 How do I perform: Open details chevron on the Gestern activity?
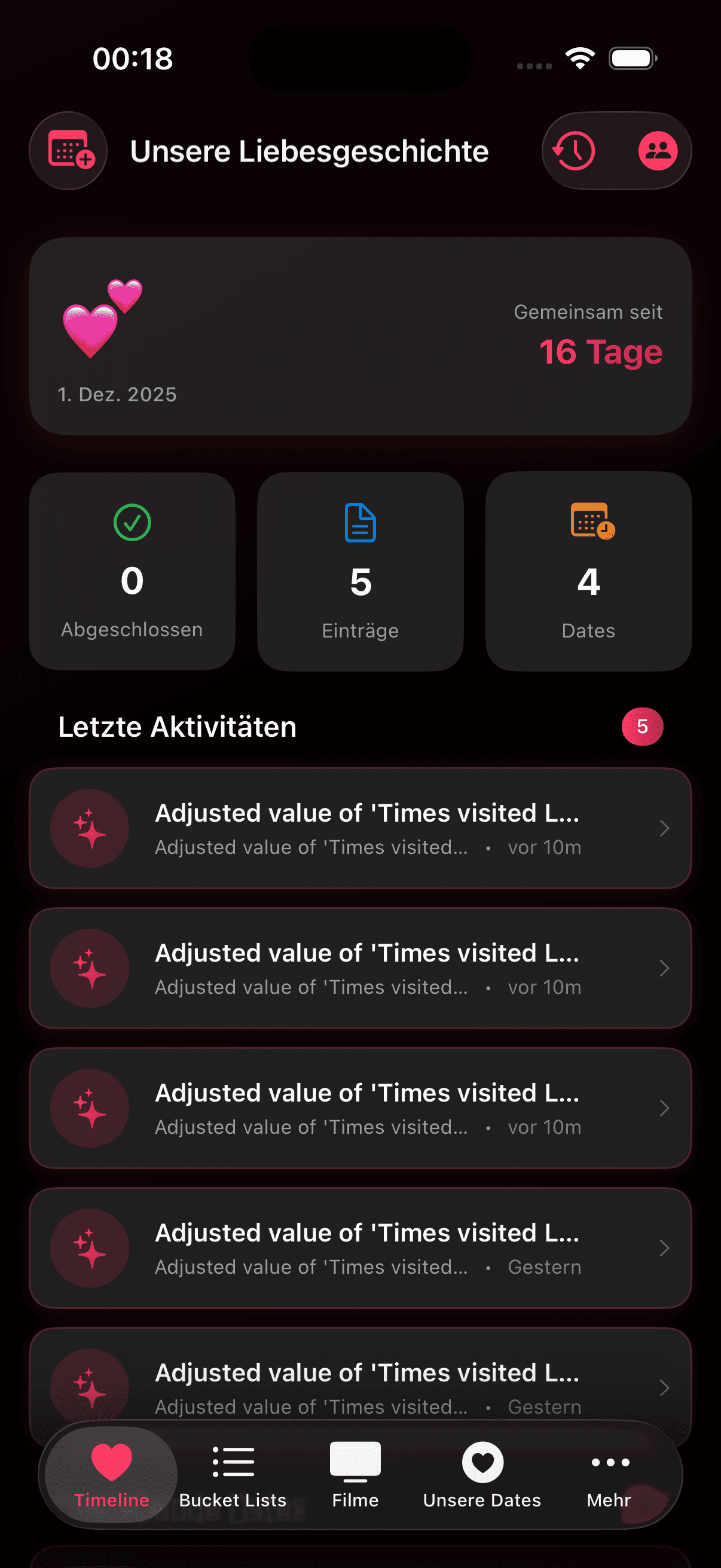point(664,1249)
